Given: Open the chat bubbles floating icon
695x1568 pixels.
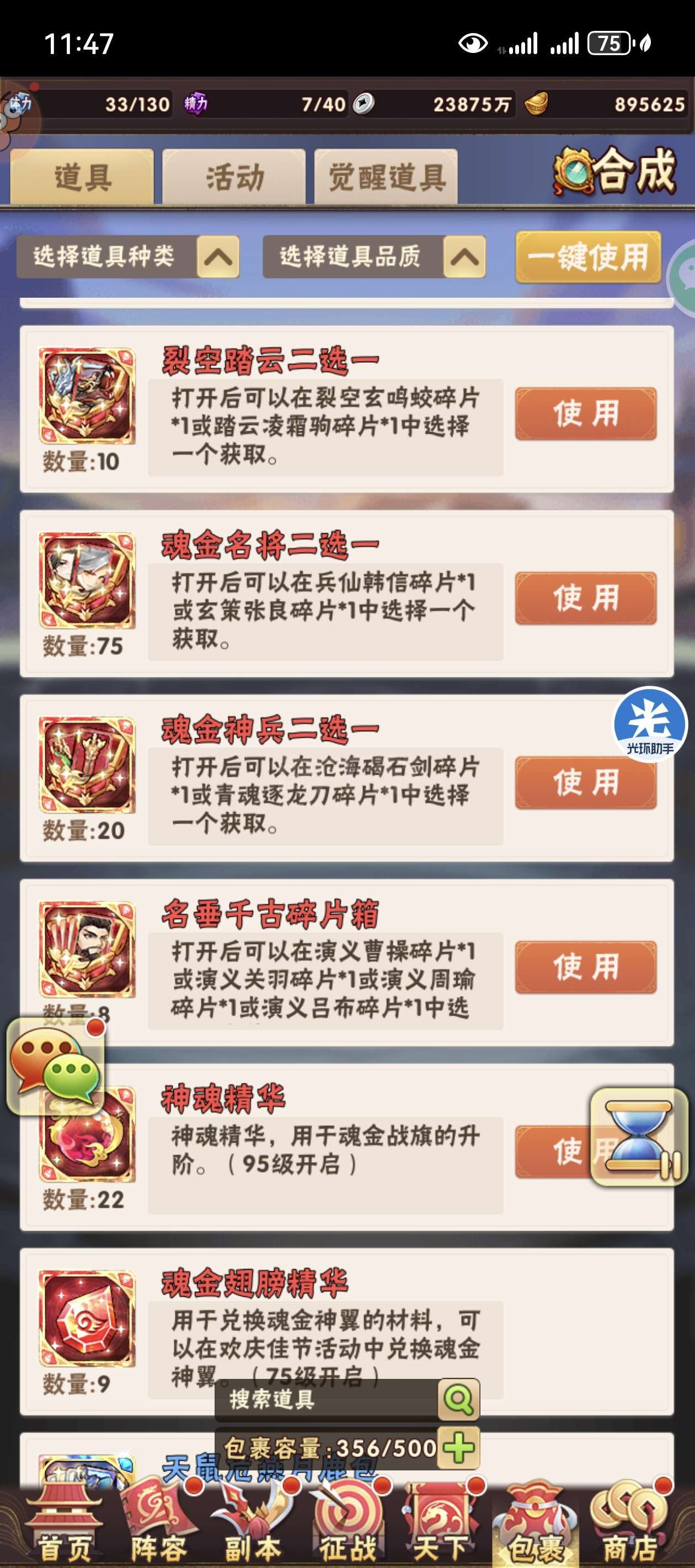Looking at the screenshot, I should pos(55,1067).
